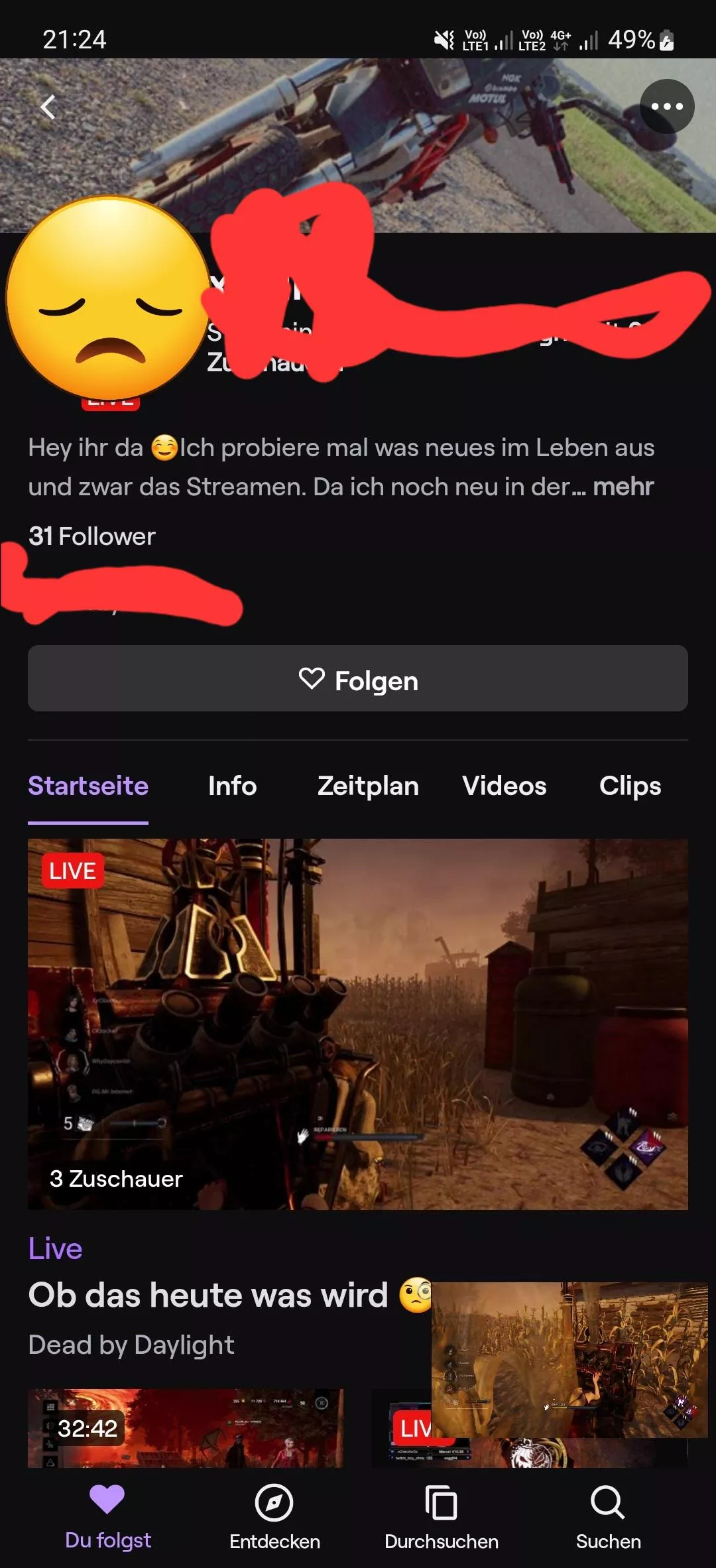The image size is (716, 1568).
Task: Play the 32:42 video
Action: [186, 1428]
